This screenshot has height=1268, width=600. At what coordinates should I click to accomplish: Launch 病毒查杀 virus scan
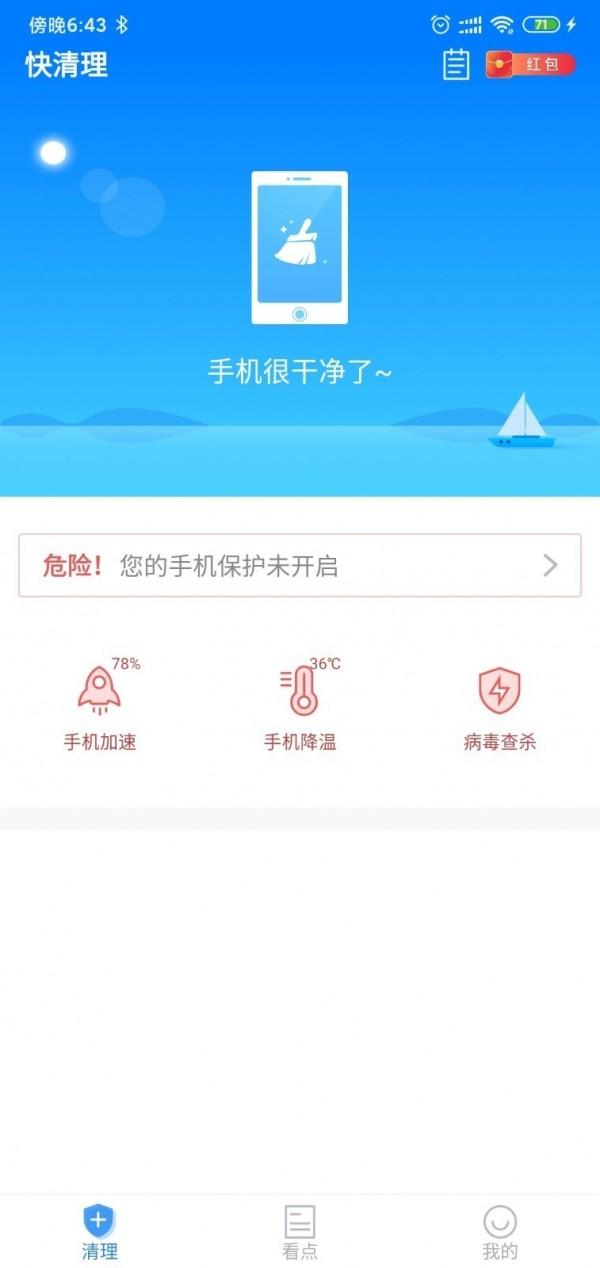coord(500,705)
